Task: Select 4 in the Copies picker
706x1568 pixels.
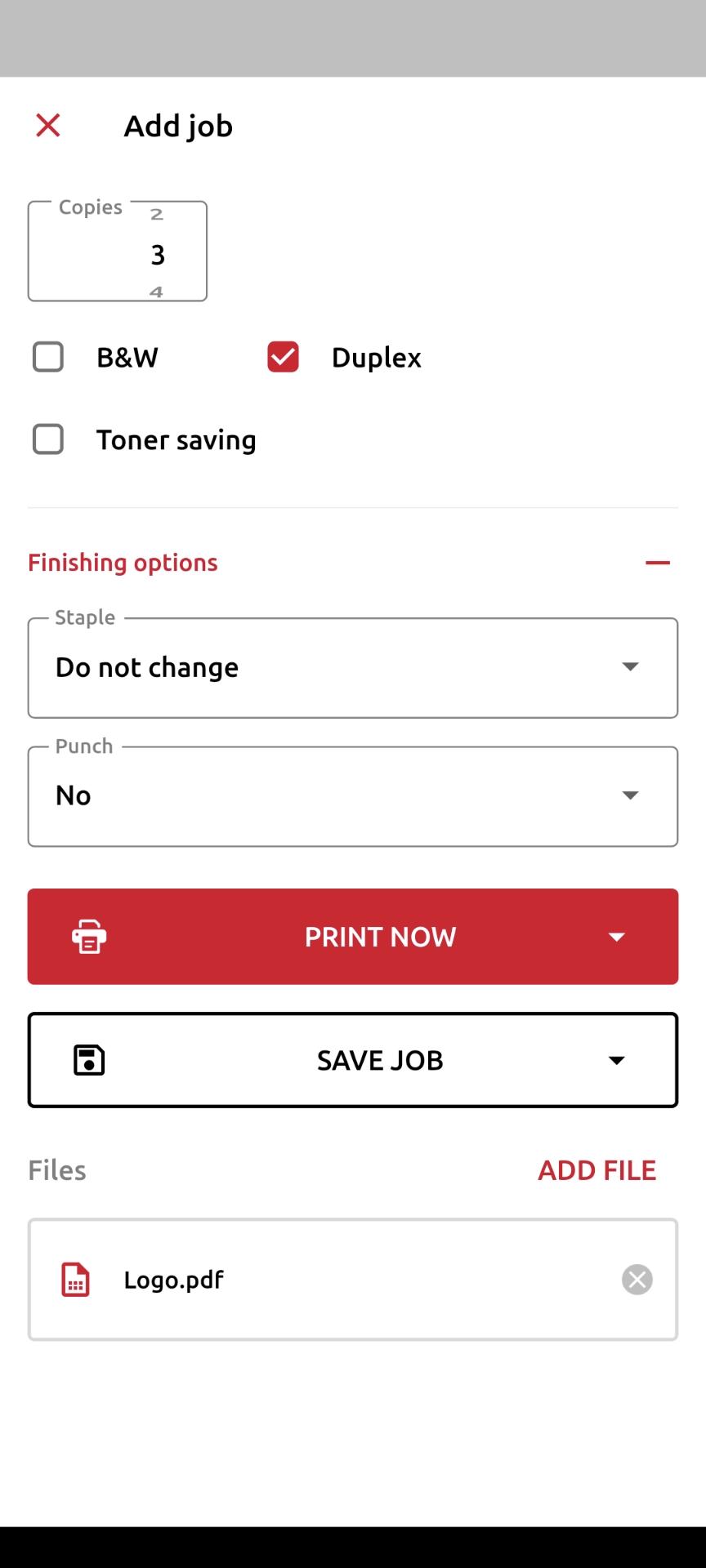Action: [157, 292]
